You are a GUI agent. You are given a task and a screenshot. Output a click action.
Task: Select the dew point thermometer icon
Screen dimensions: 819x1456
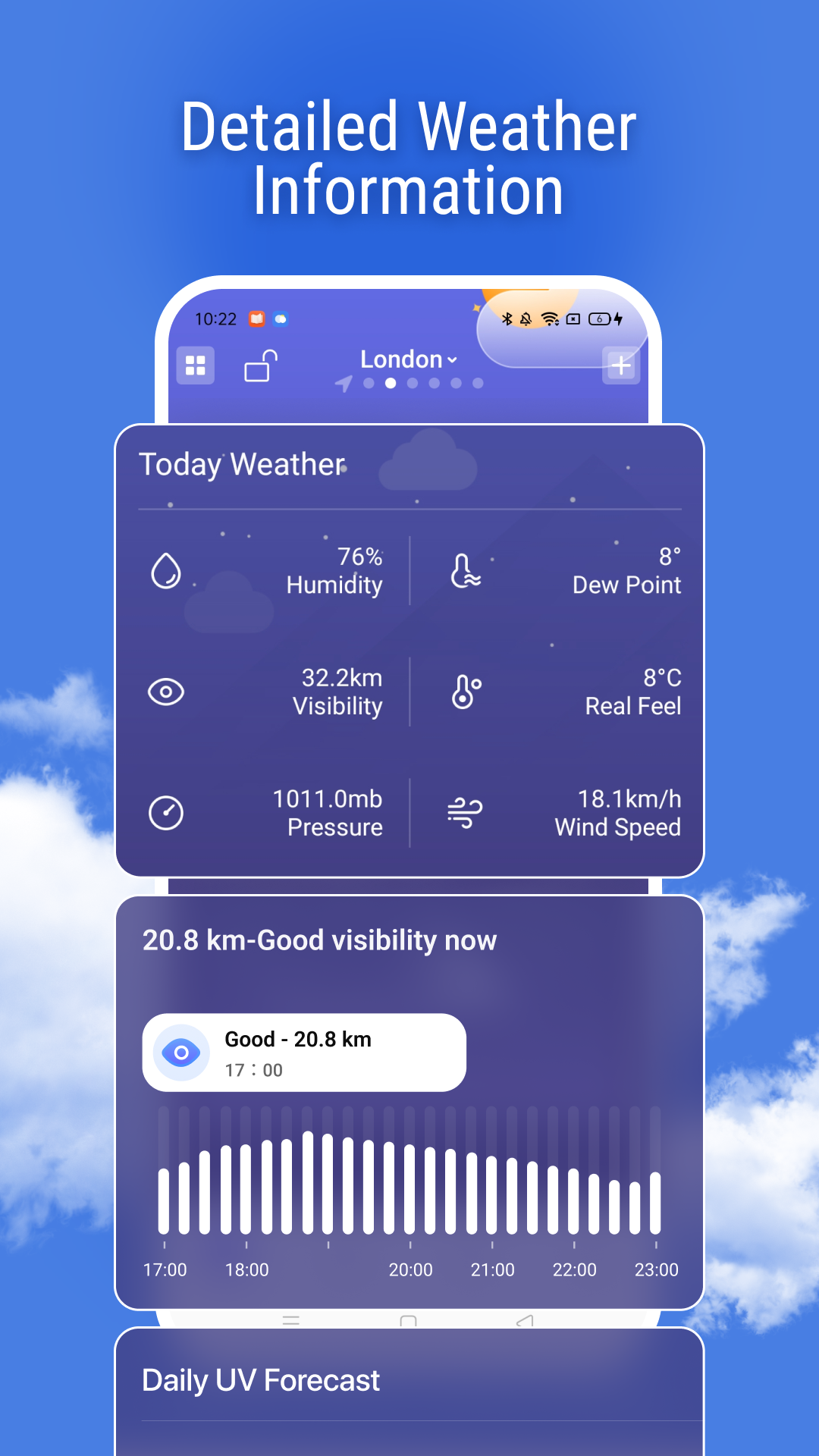click(465, 571)
